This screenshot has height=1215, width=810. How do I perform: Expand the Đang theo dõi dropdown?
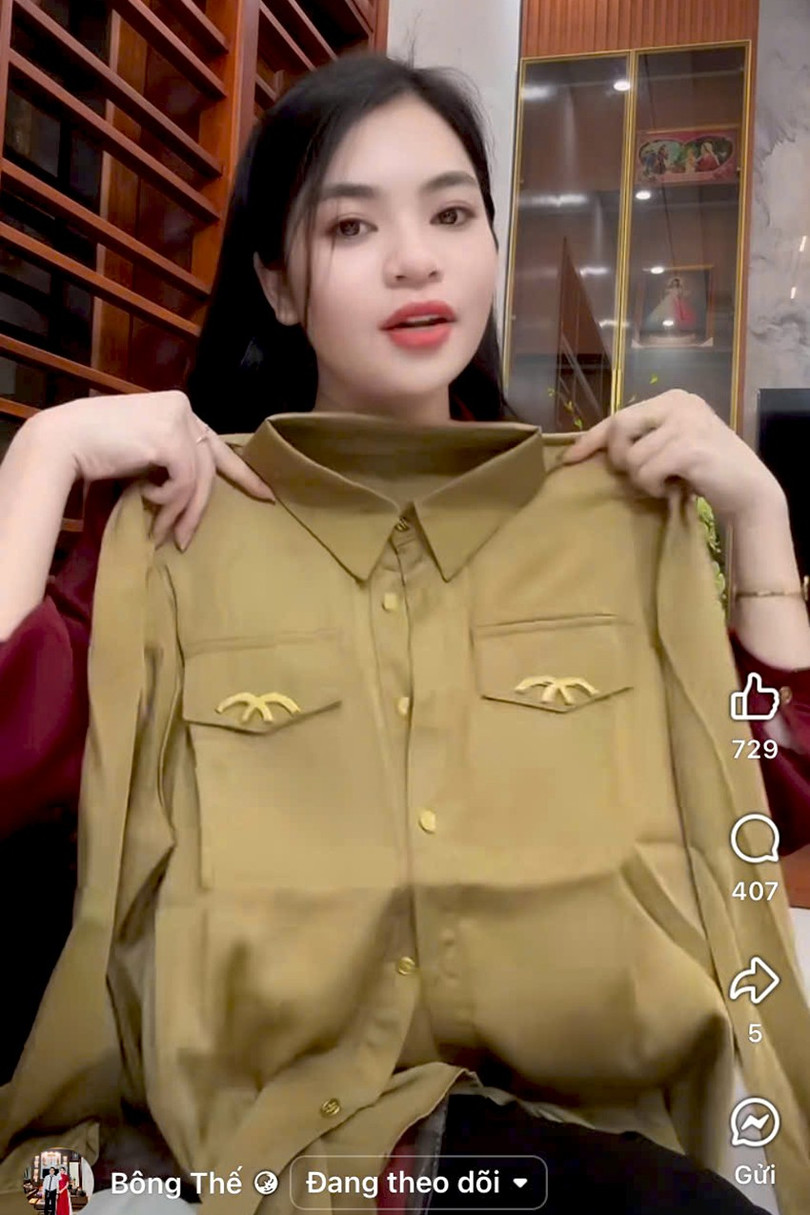(x=418, y=1183)
